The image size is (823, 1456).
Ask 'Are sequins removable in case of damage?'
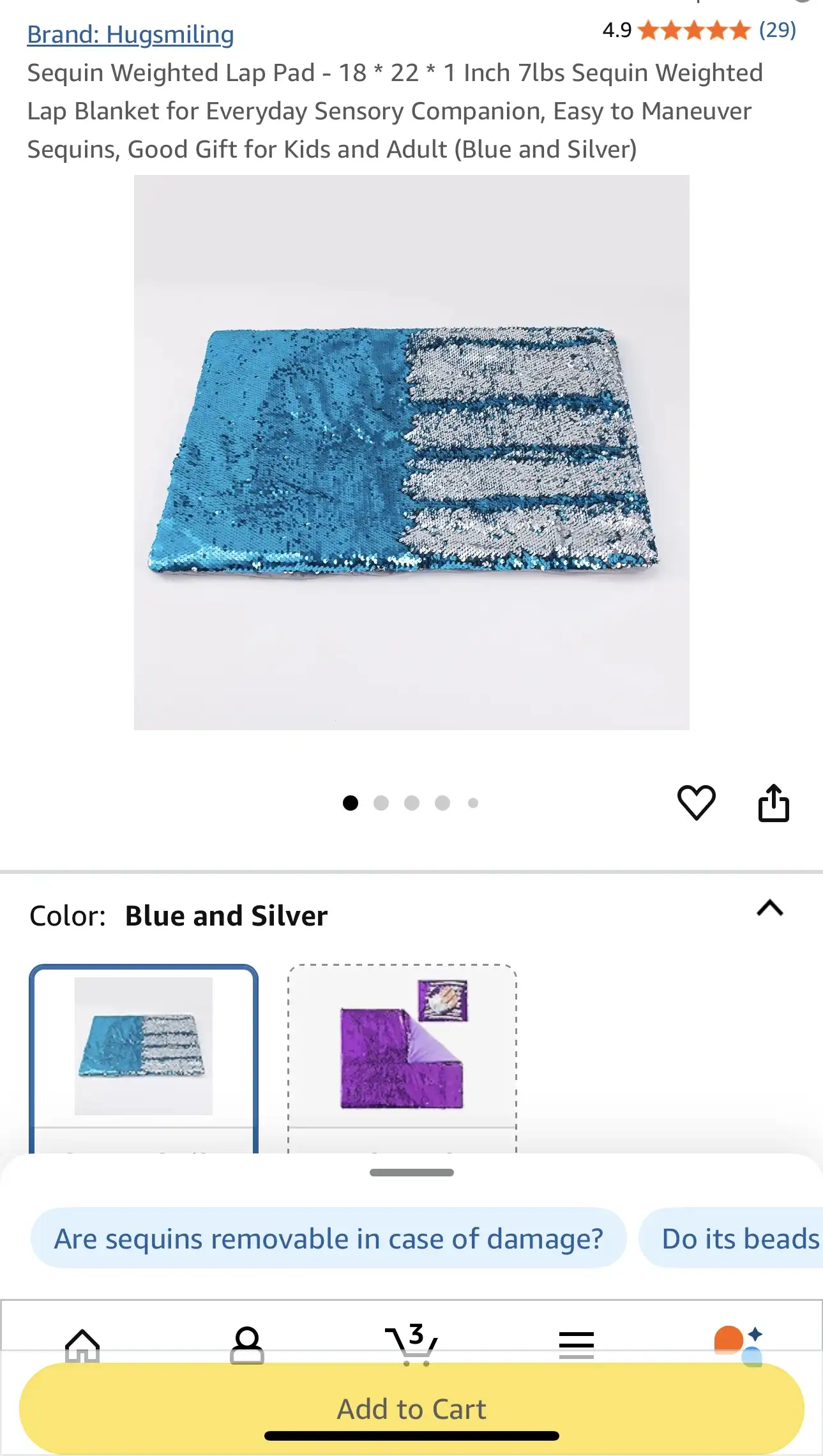(x=328, y=1239)
